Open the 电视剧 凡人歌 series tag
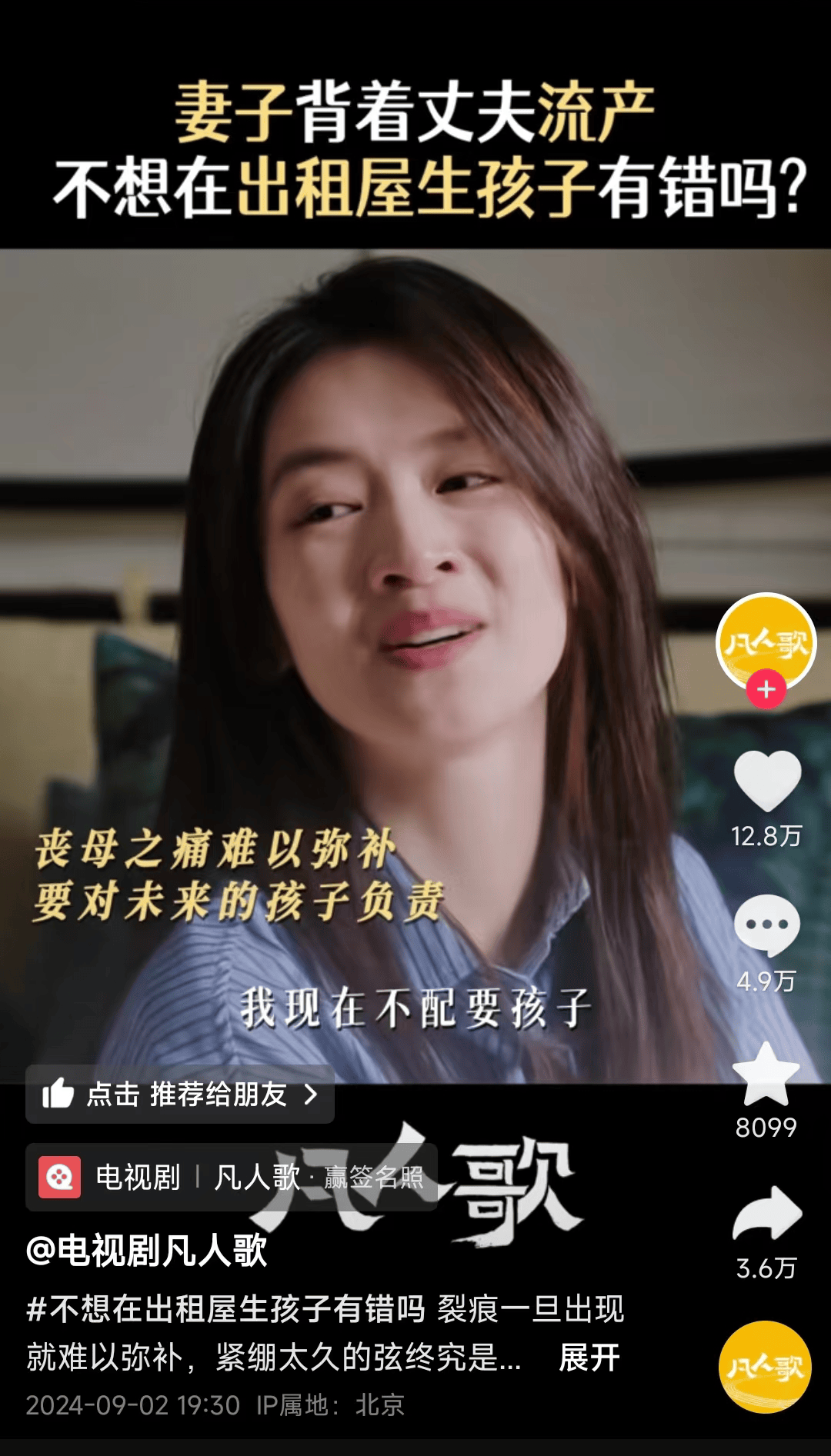Viewport: 831px width, 1456px height. click(x=231, y=1177)
